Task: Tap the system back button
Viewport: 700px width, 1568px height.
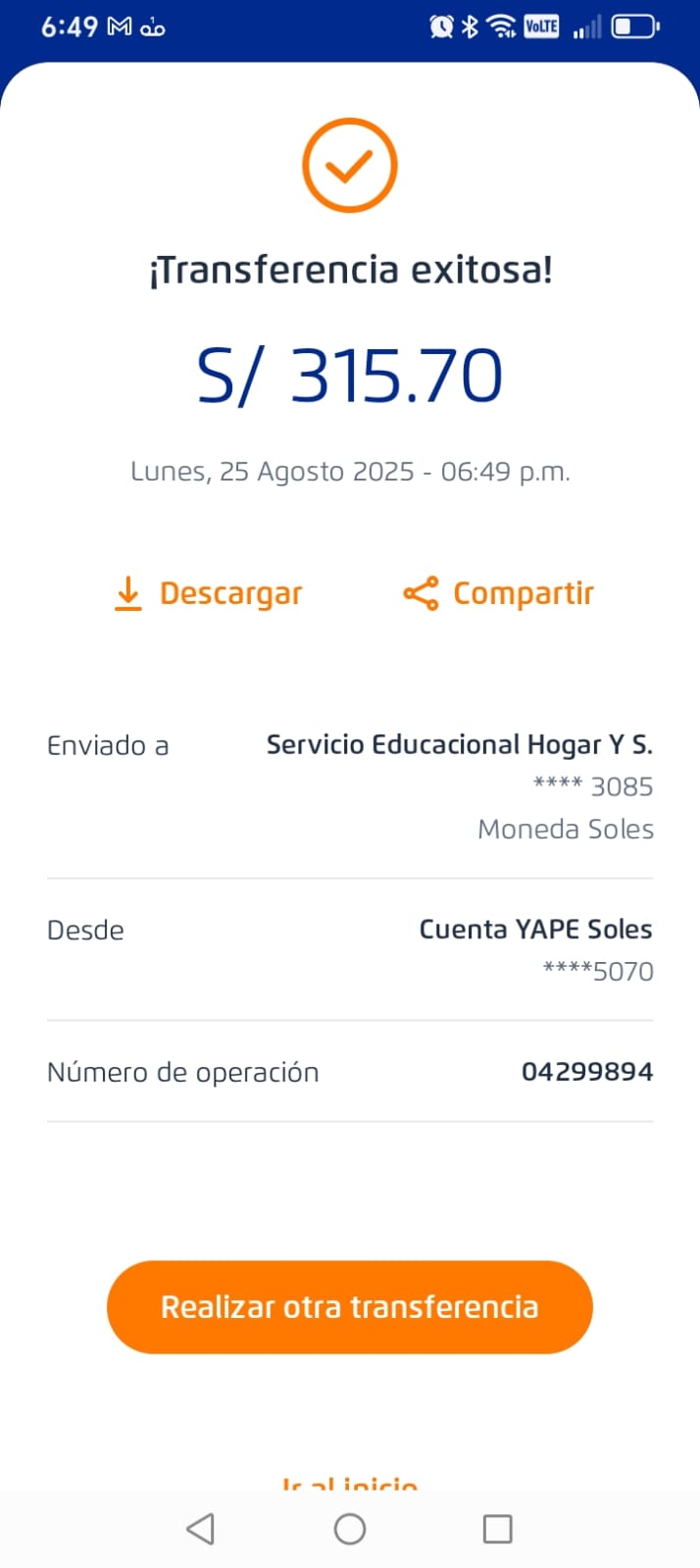Action: click(201, 1529)
